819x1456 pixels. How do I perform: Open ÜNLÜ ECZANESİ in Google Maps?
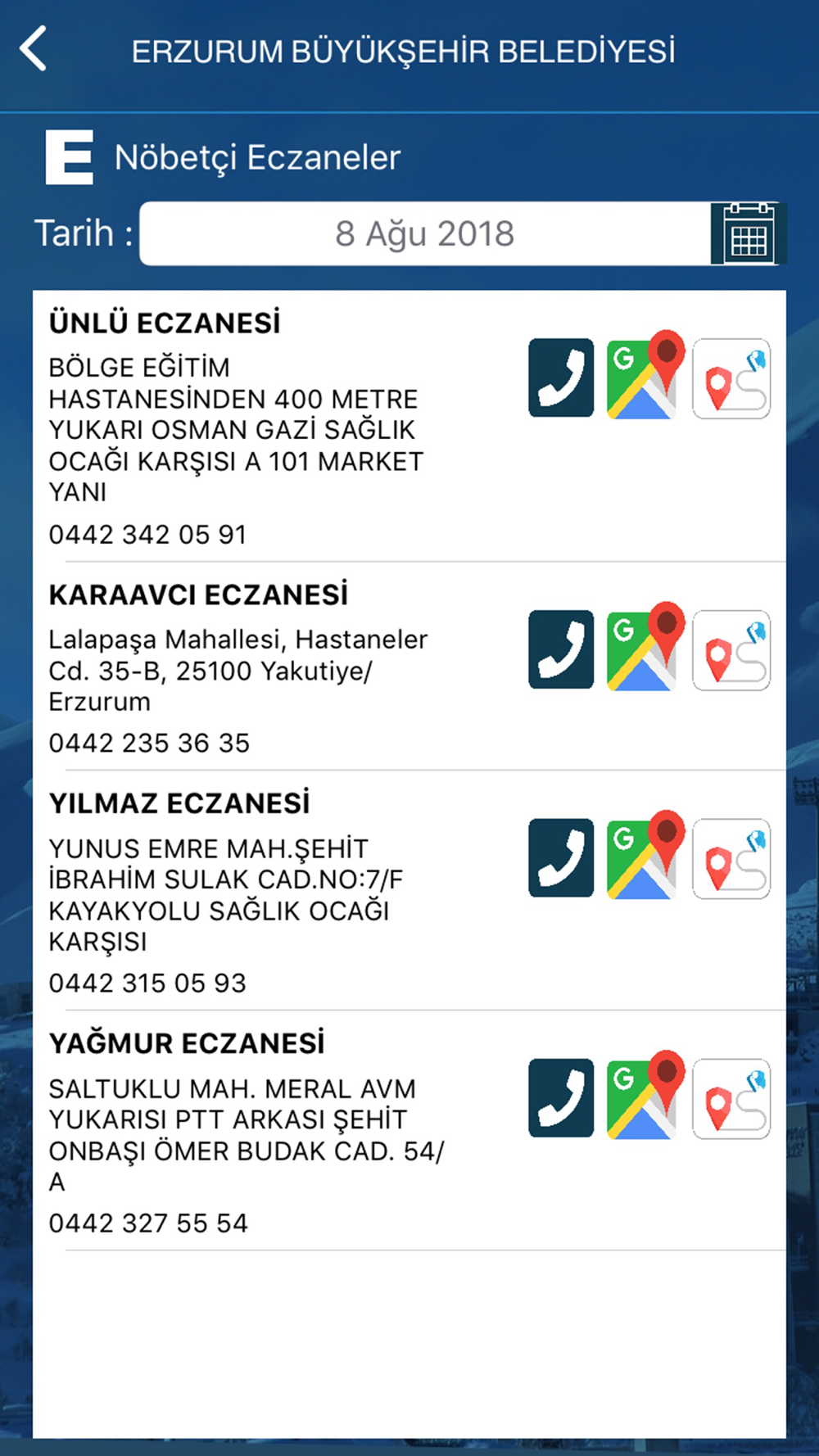tap(645, 375)
